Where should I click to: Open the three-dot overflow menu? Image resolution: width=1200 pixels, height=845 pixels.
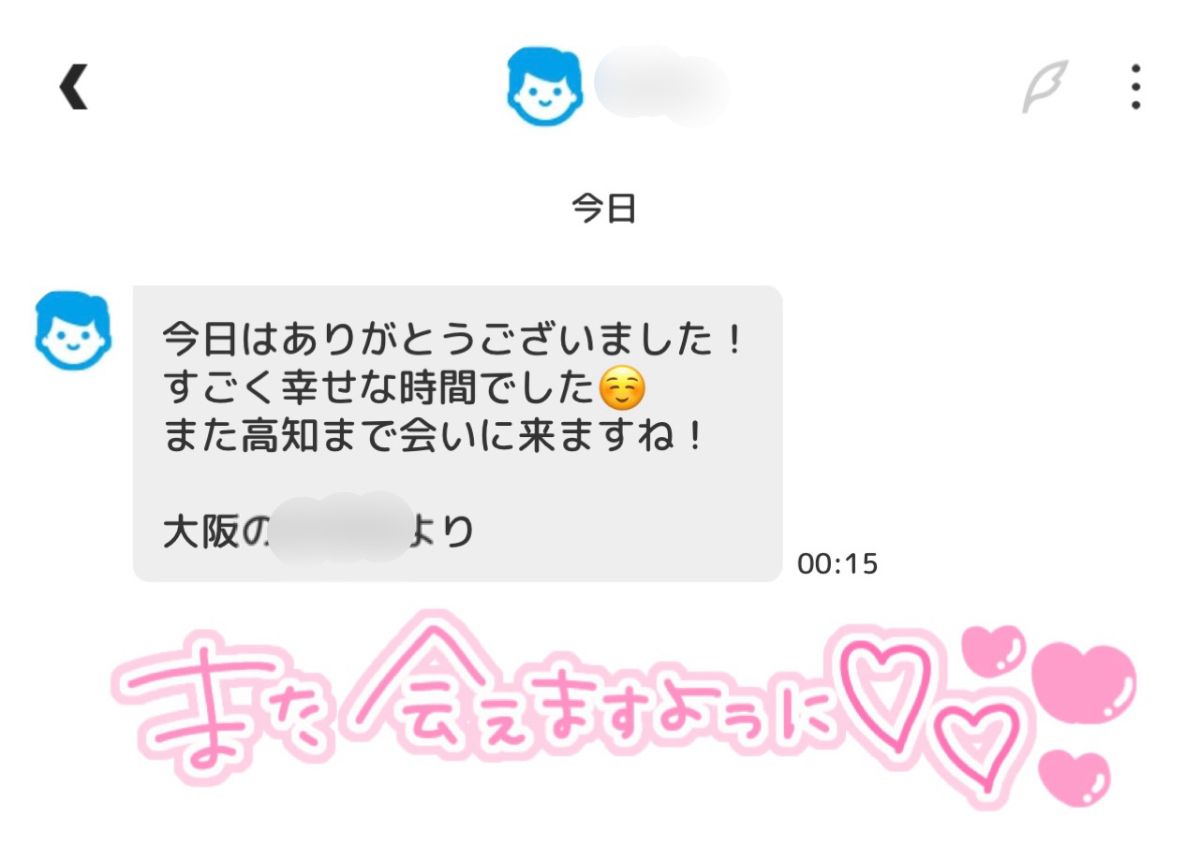coord(1135,86)
